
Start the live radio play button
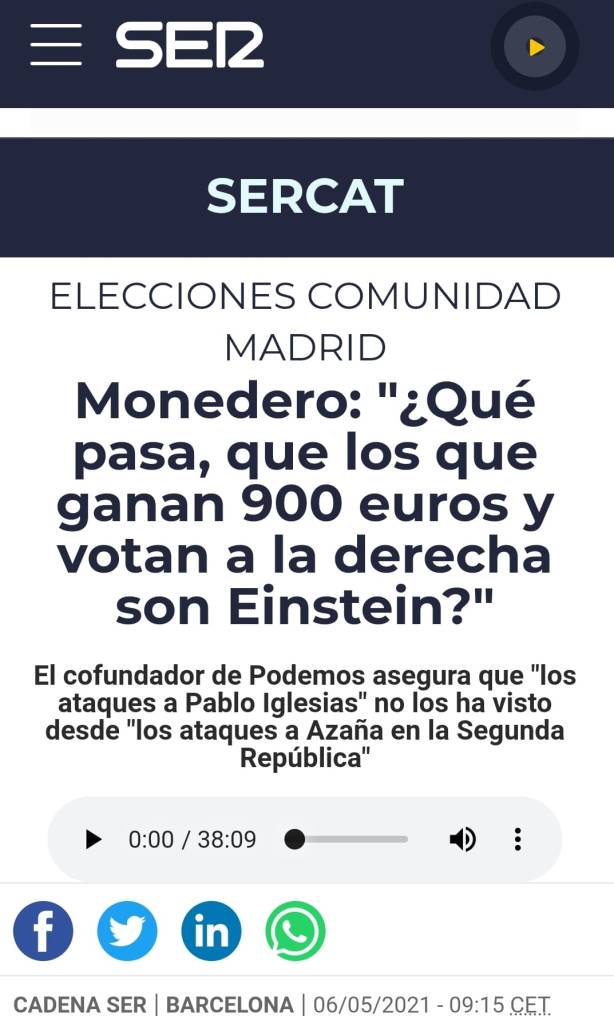pyautogui.click(x=535, y=47)
